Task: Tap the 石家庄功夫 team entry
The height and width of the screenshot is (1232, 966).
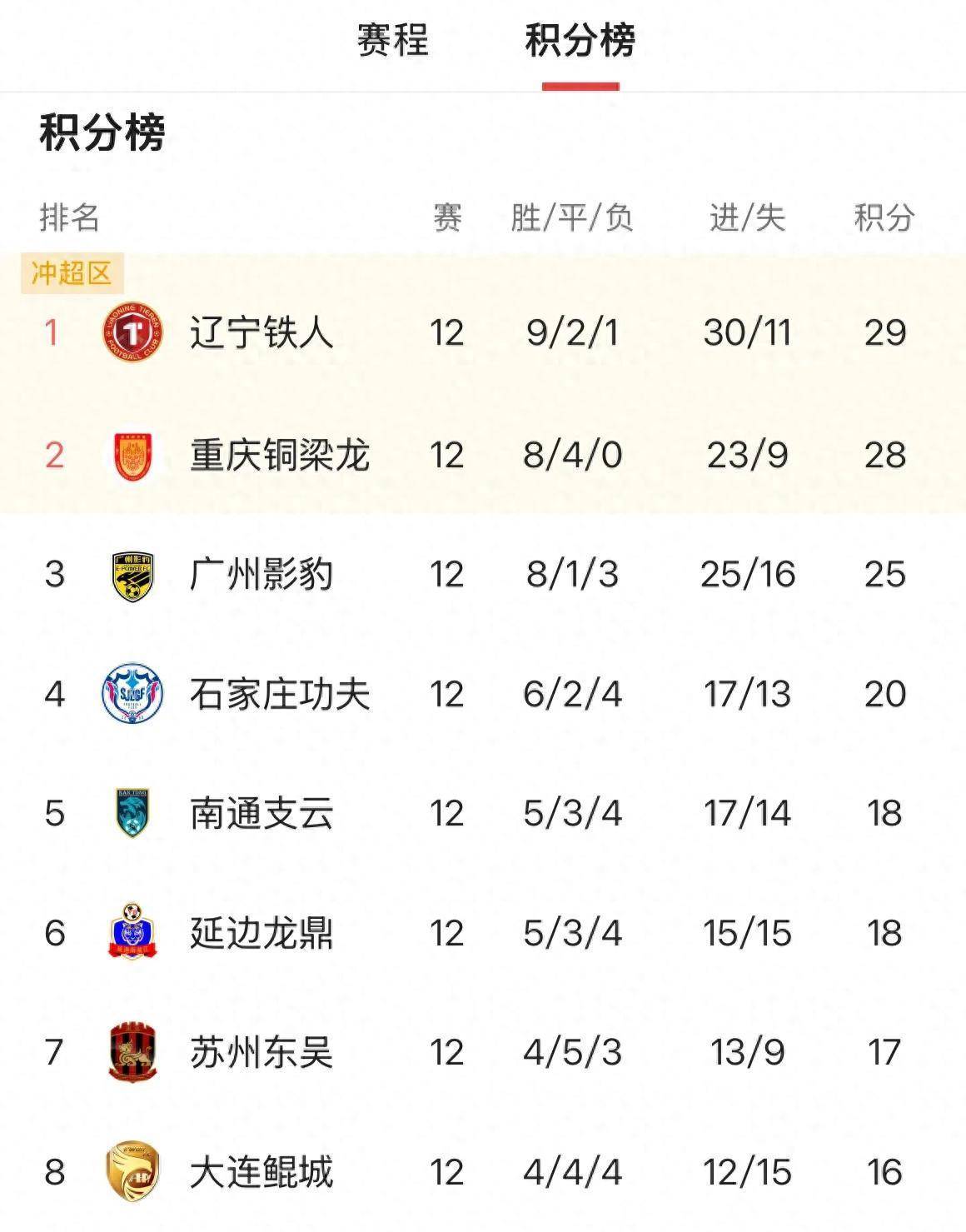Action: click(x=279, y=694)
